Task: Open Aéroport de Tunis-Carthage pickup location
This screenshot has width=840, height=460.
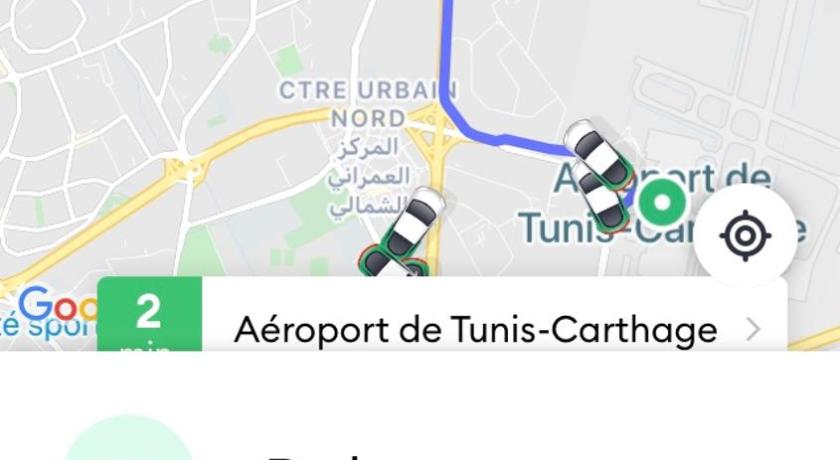Action: [x=476, y=328]
